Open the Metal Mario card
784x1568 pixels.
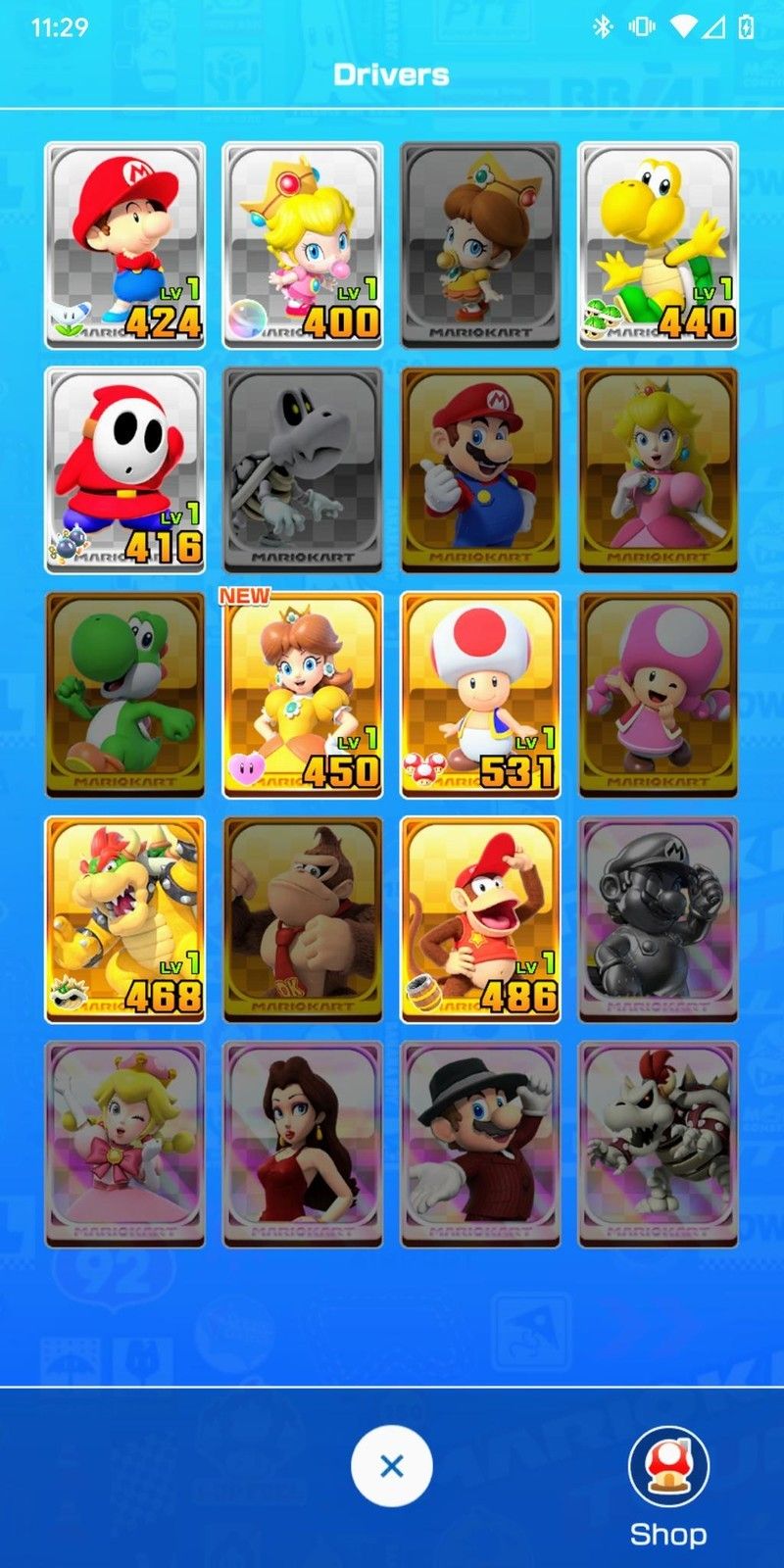(658, 919)
